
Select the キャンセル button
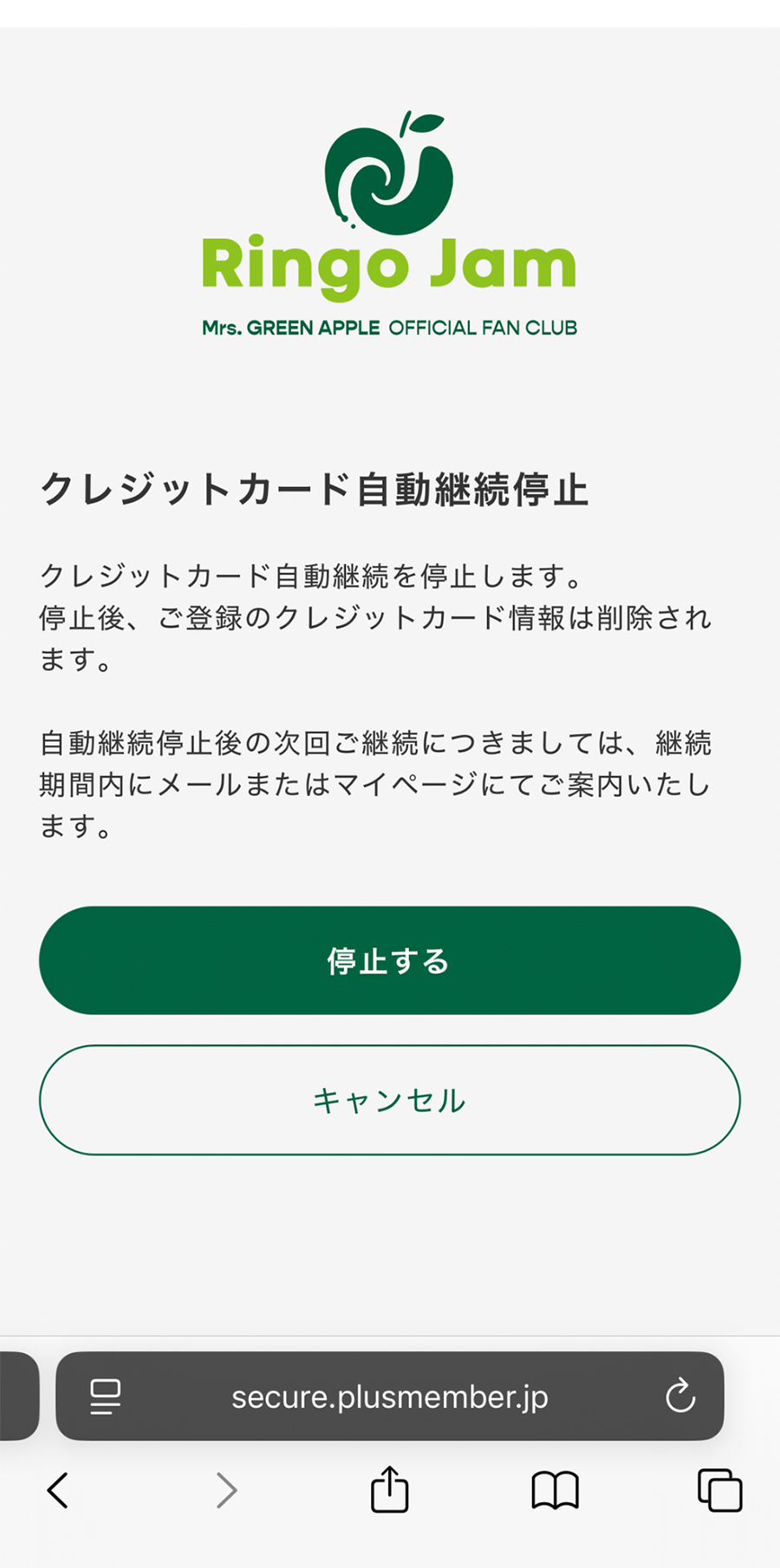pyautogui.click(x=390, y=1100)
